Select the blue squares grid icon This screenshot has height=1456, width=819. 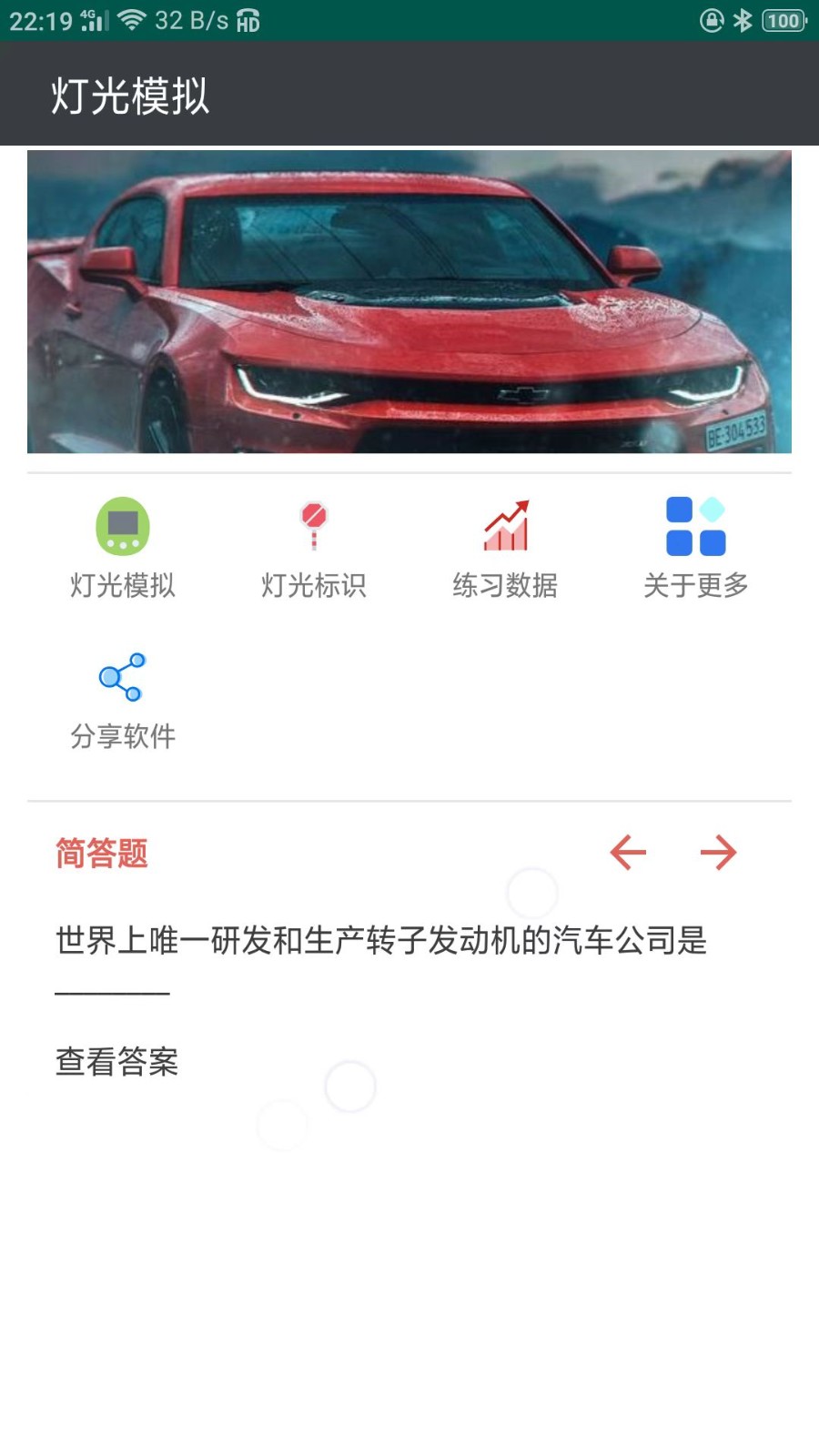(695, 528)
